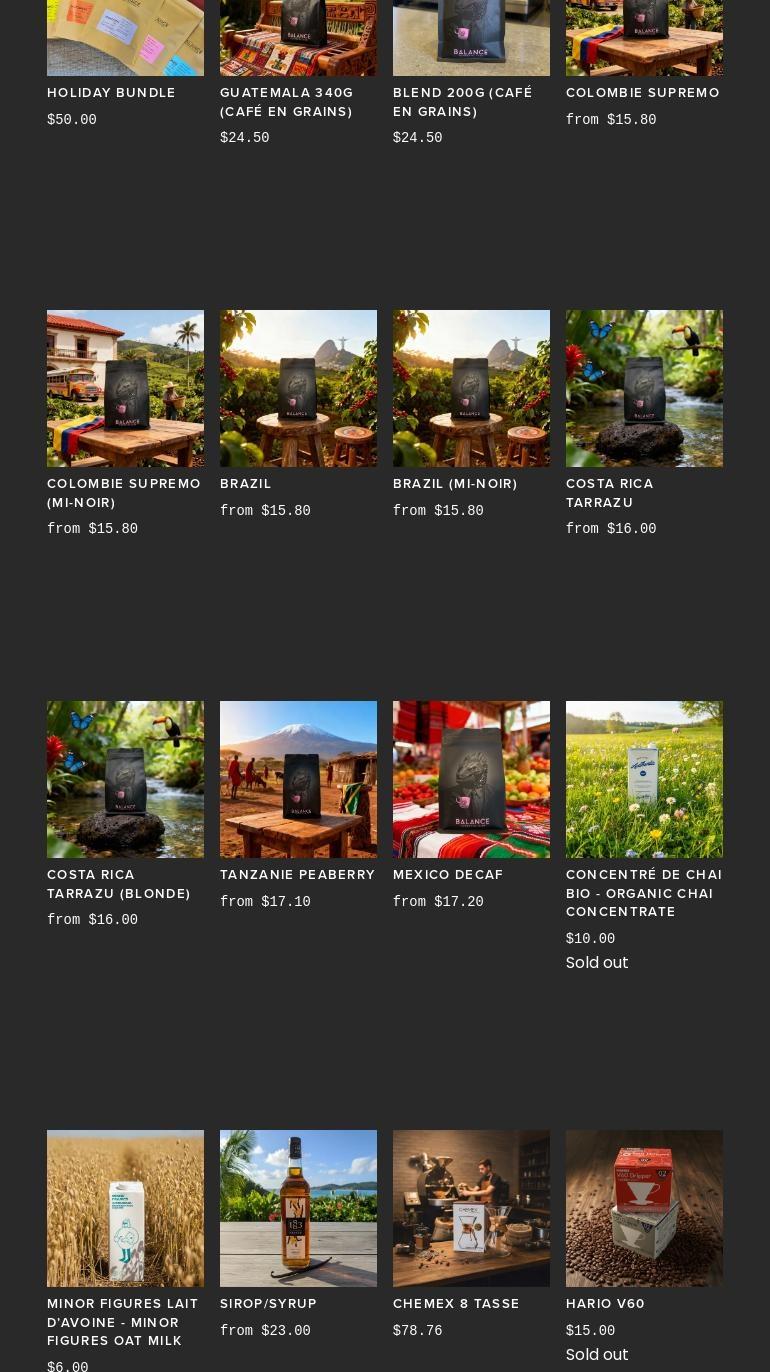Click the Colombie Supremo (Mi-Noir) title
Screen dimensions: 770x1372
point(123,493)
